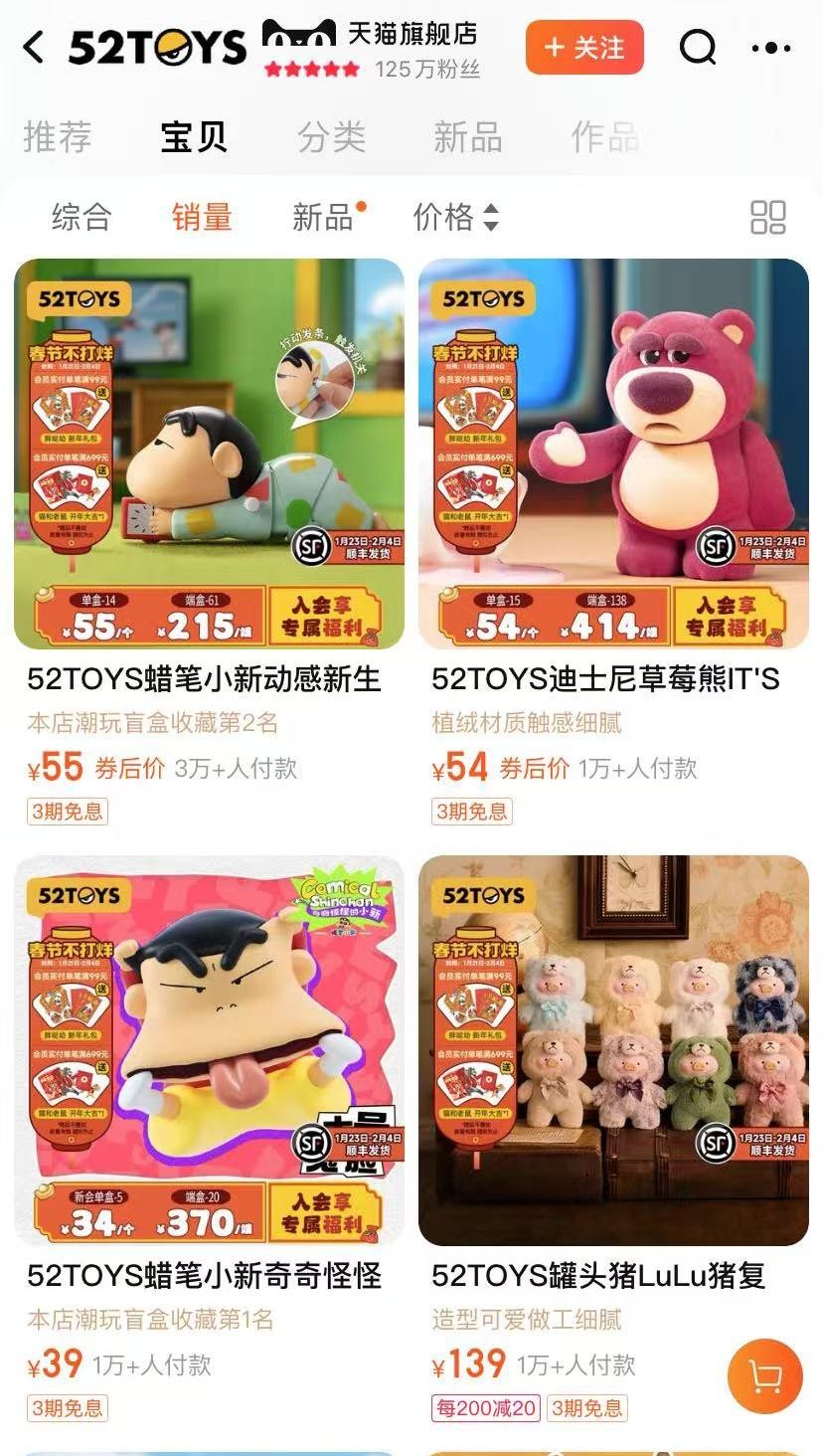Sort products by 销量
Image resolution: width=823 pixels, height=1456 pixels.
point(202,217)
